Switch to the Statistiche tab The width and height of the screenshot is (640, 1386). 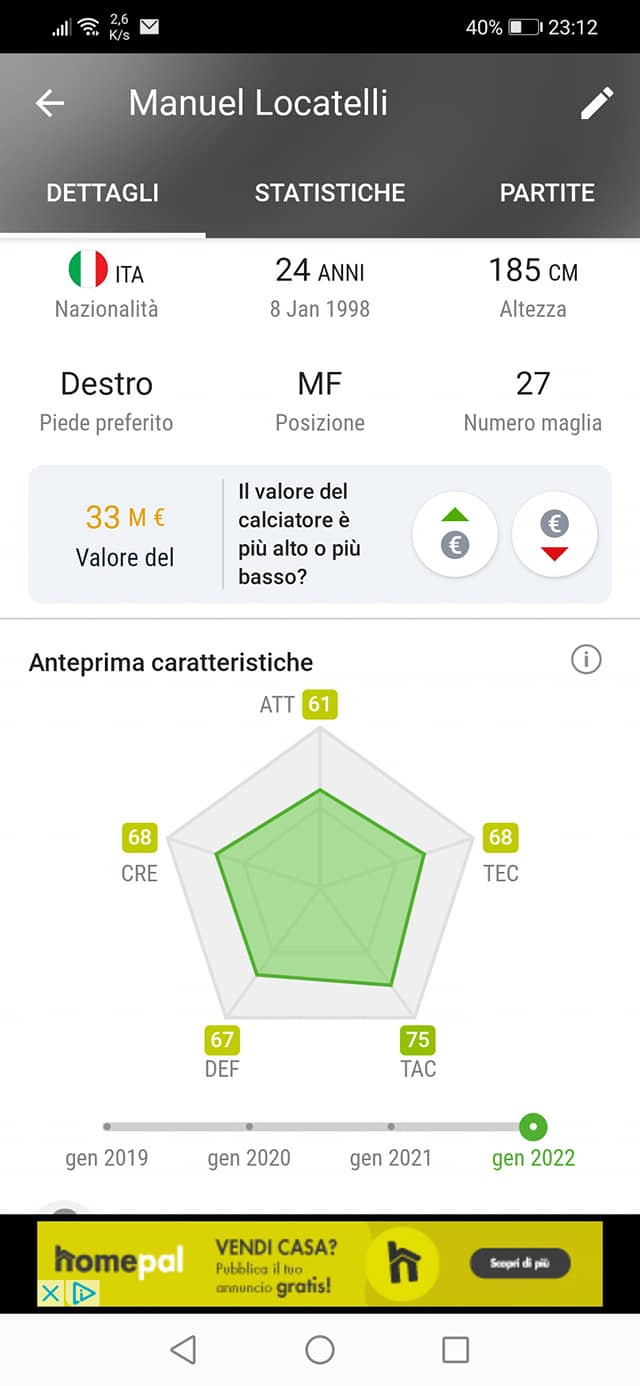(330, 193)
